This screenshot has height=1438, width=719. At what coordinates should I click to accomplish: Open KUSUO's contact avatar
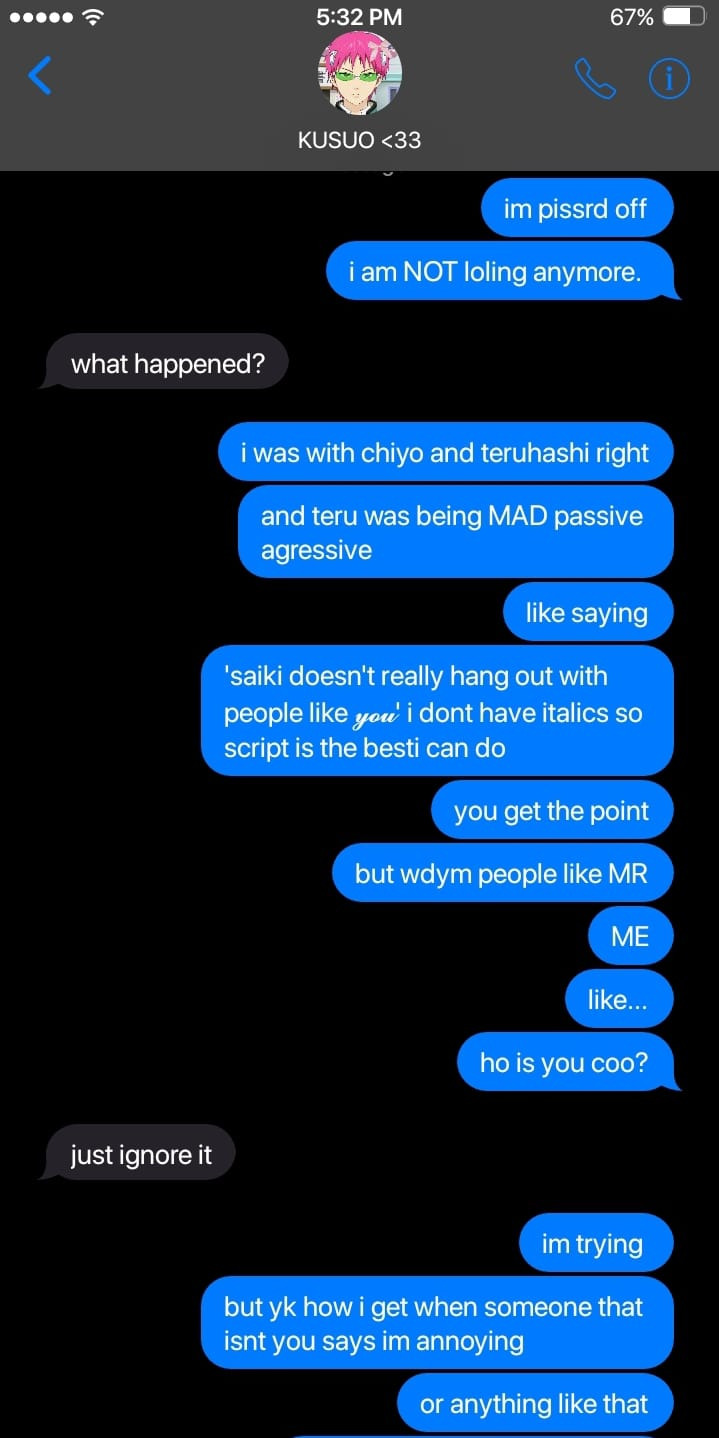(360, 74)
